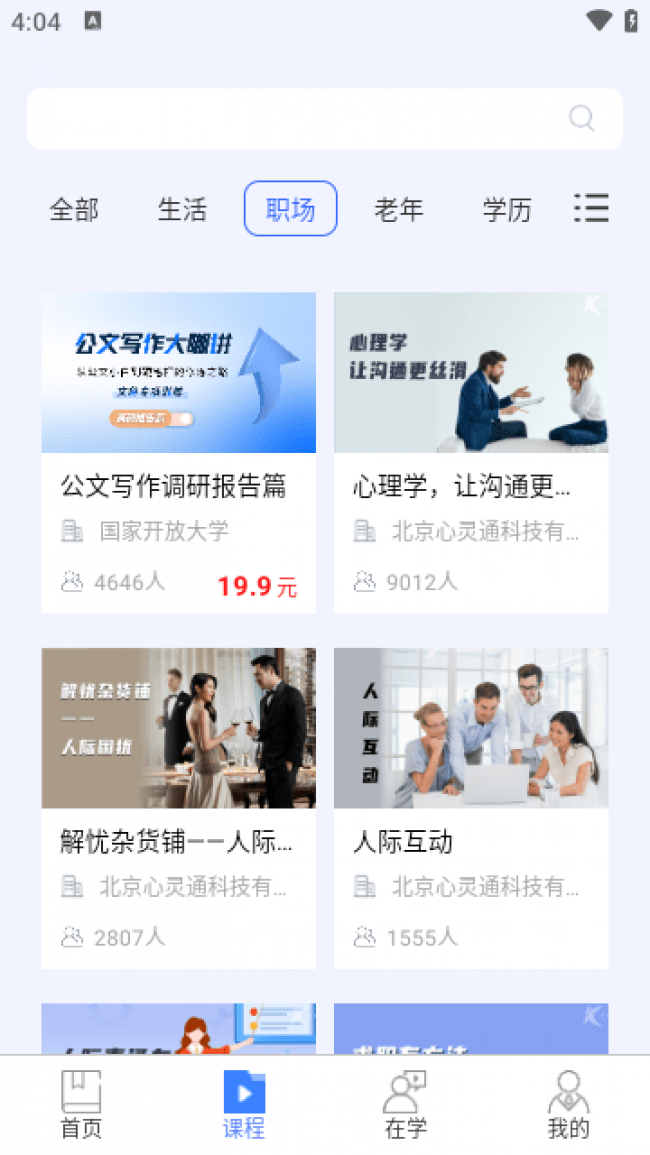Open the 我的 profile tab

tap(568, 1105)
